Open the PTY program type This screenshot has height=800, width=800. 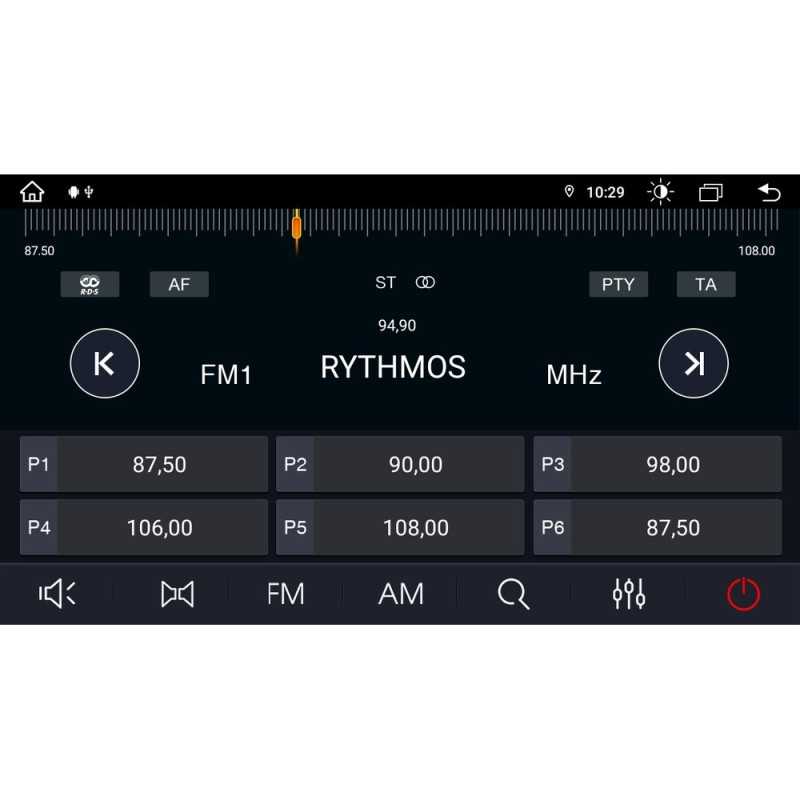(618, 285)
